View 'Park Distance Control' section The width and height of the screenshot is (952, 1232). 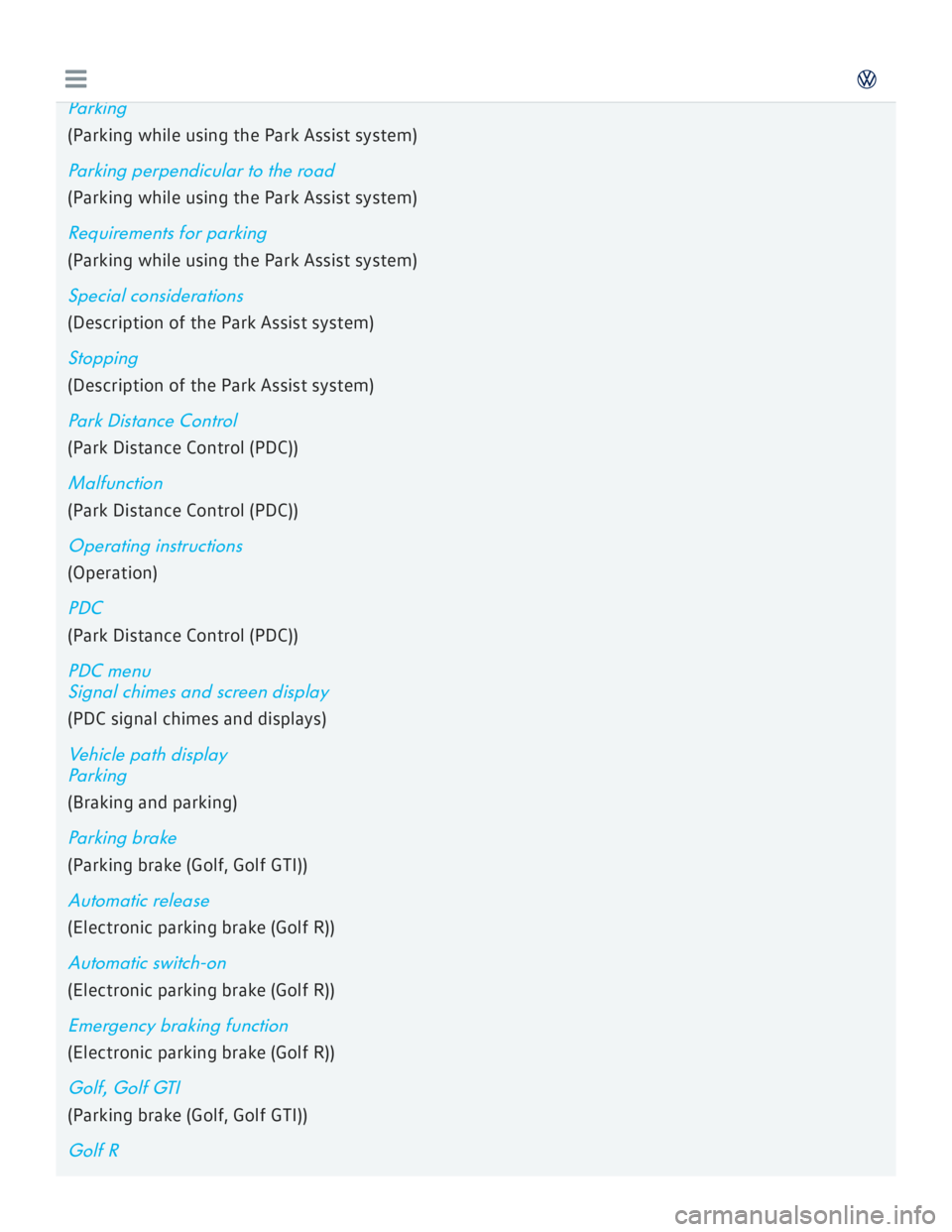(x=153, y=421)
